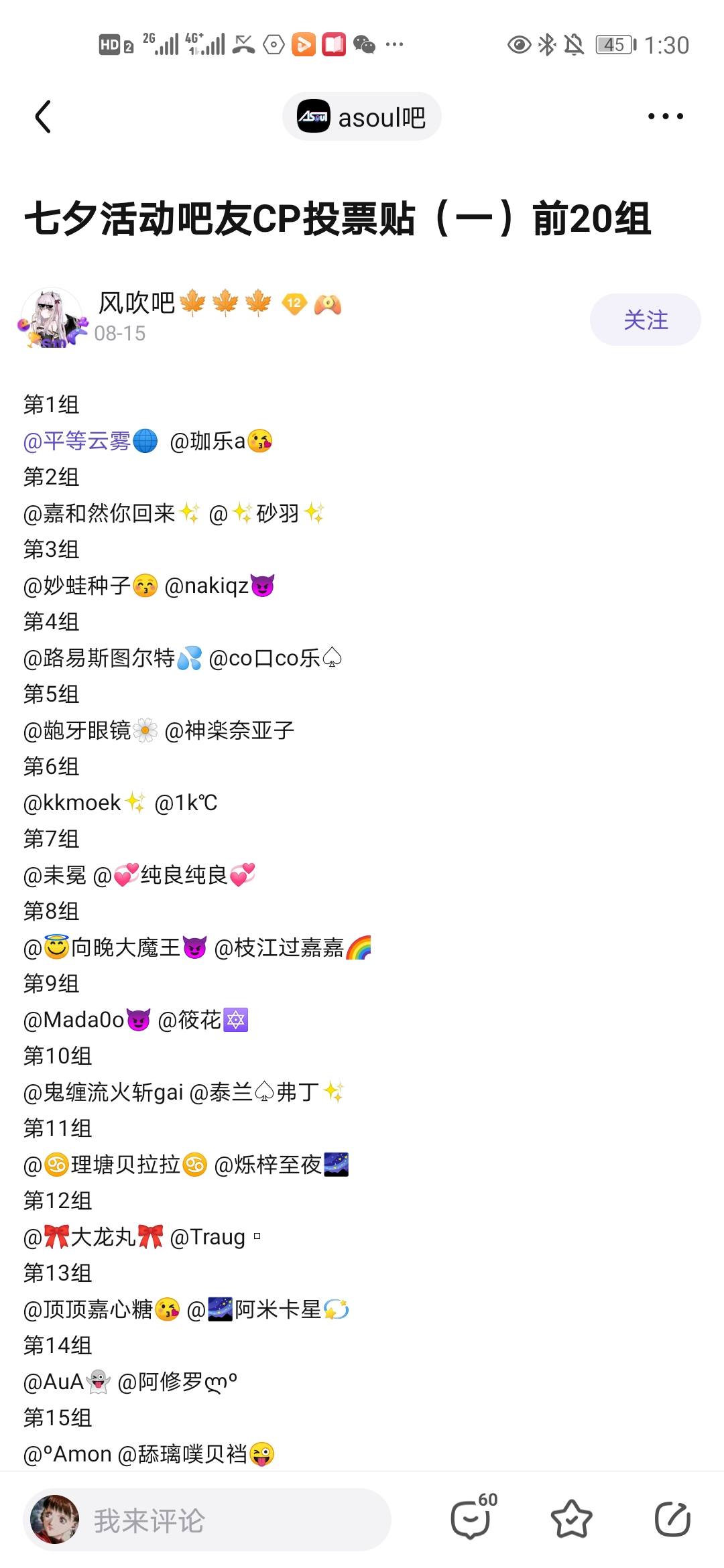Viewport: 724px width, 1568px height.
Task: View the 60 comments
Action: (472, 1518)
